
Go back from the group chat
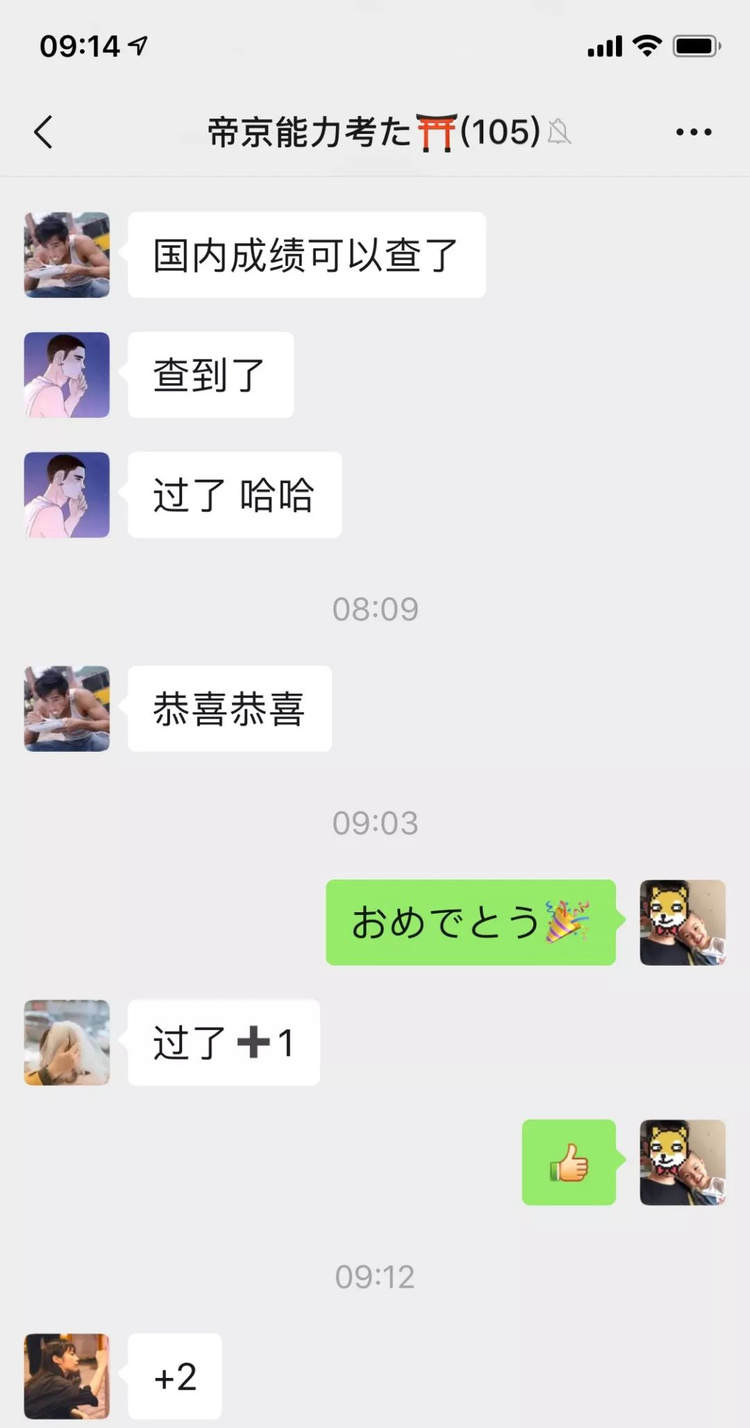43,132
